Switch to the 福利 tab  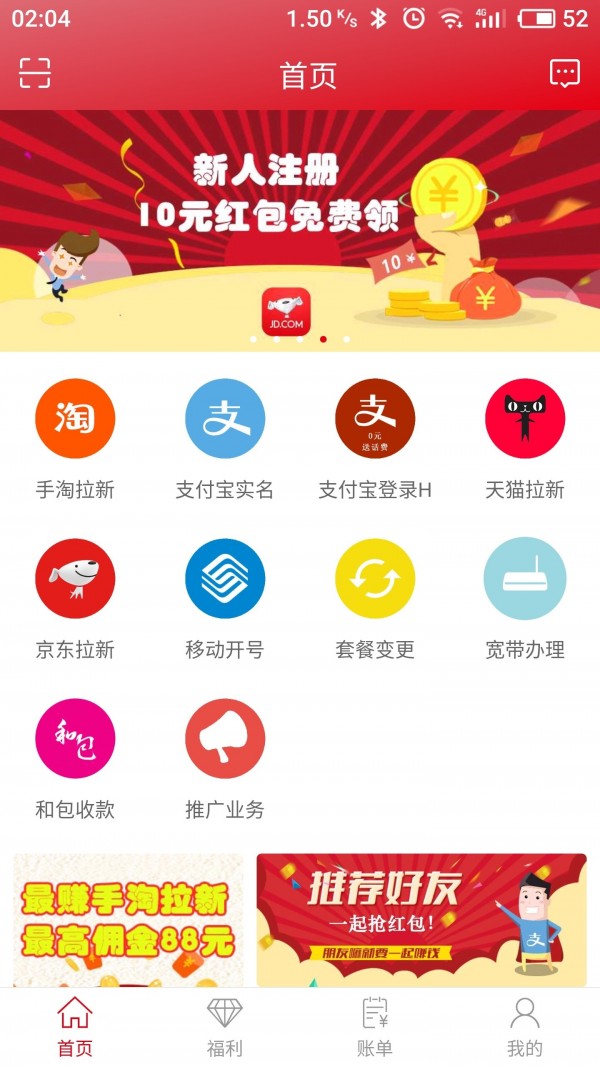[x=225, y=1027]
